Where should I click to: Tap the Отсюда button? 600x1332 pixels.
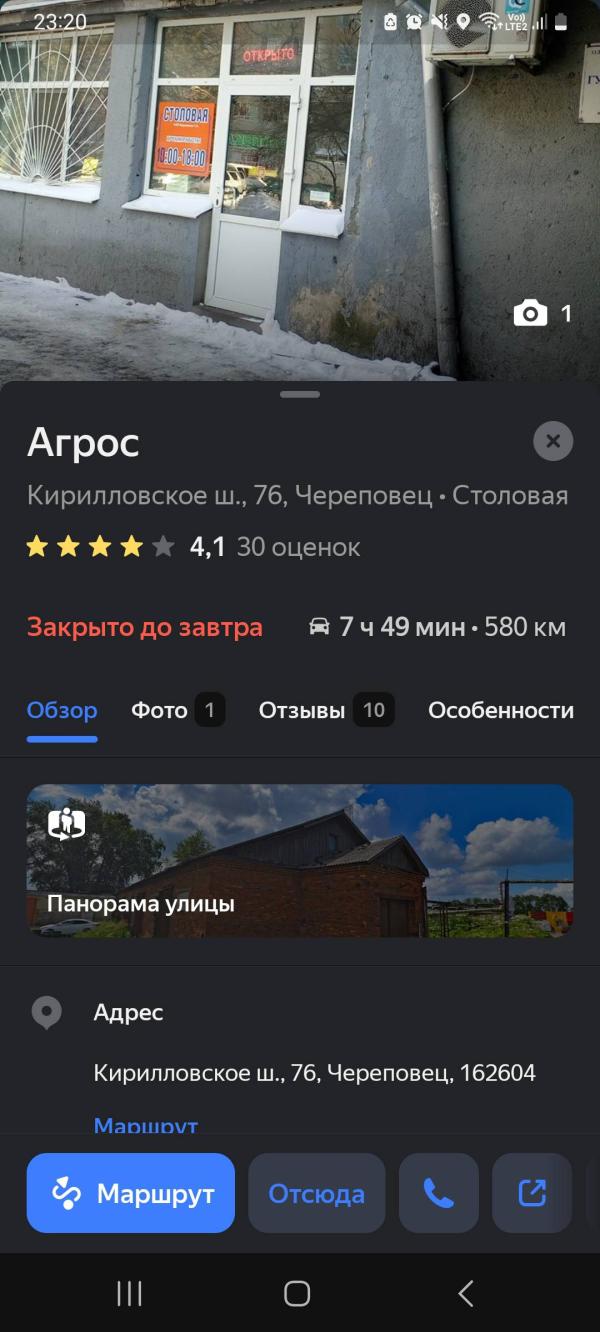point(316,1193)
